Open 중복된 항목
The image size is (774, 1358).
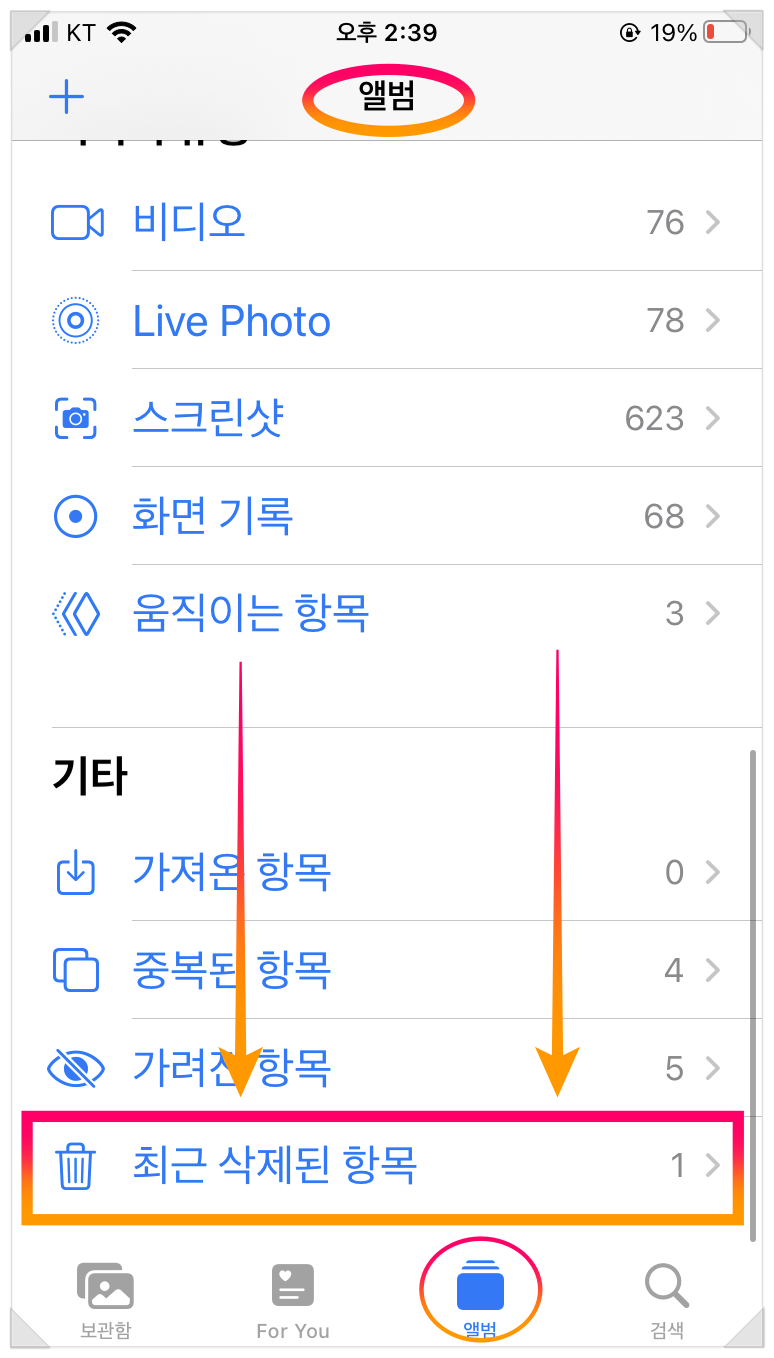[386, 970]
